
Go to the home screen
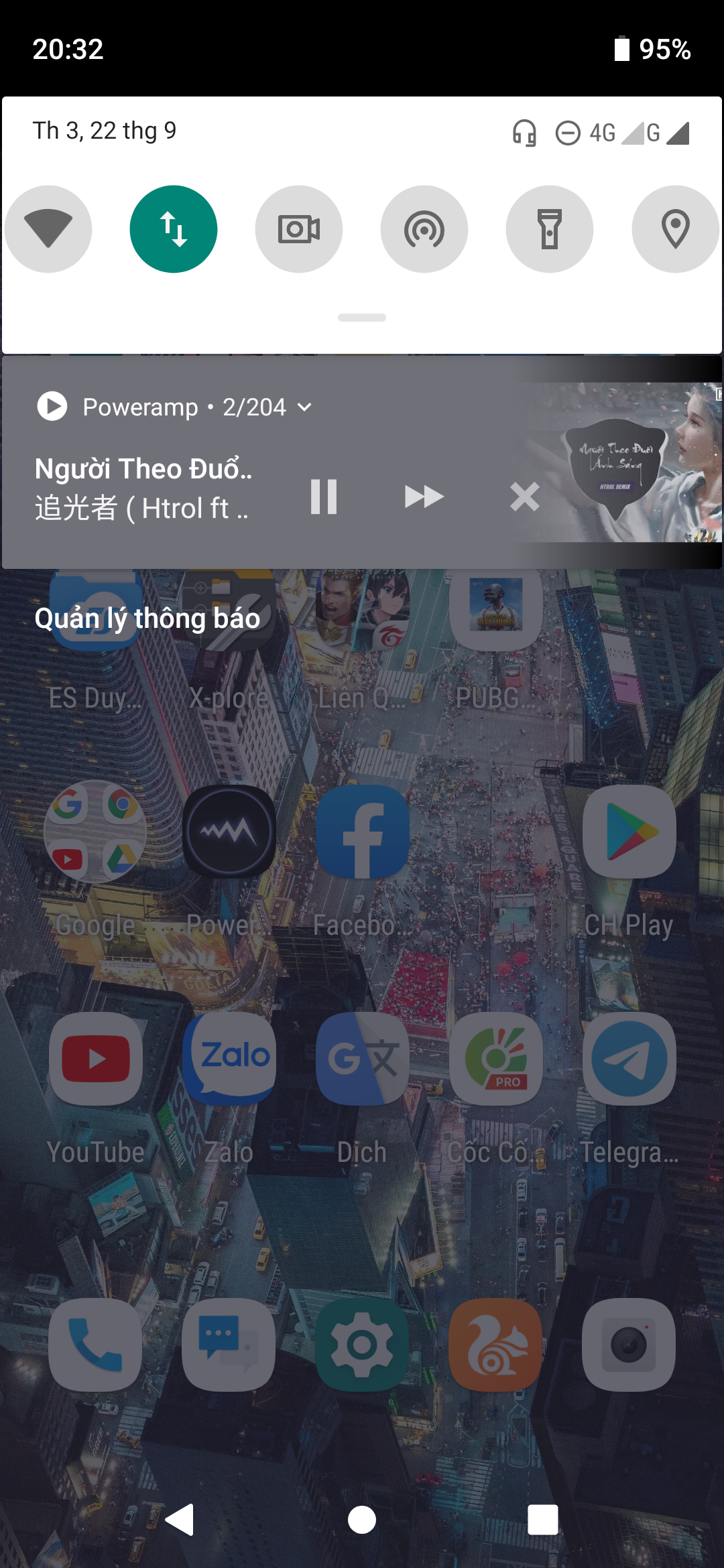362,1519
